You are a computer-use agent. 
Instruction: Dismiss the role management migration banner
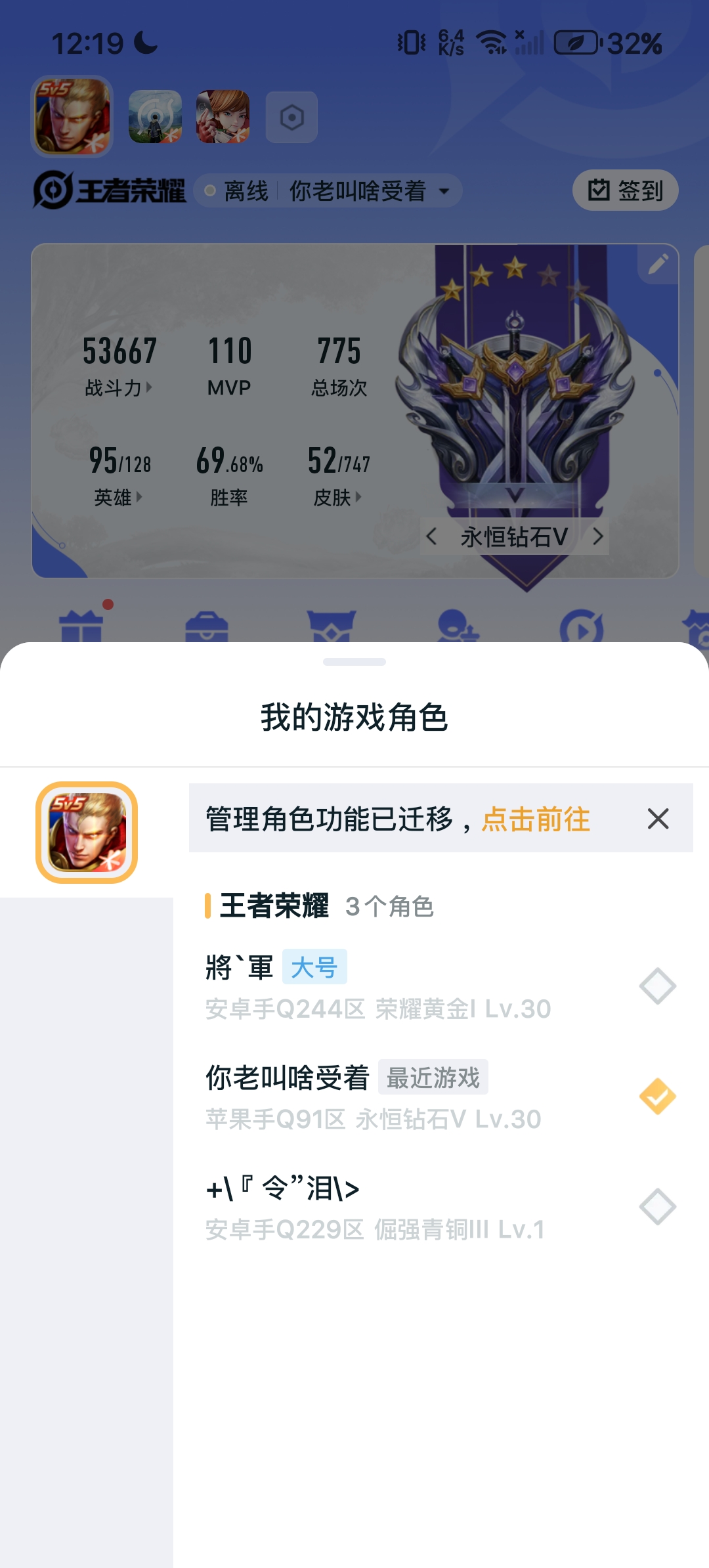click(x=658, y=819)
